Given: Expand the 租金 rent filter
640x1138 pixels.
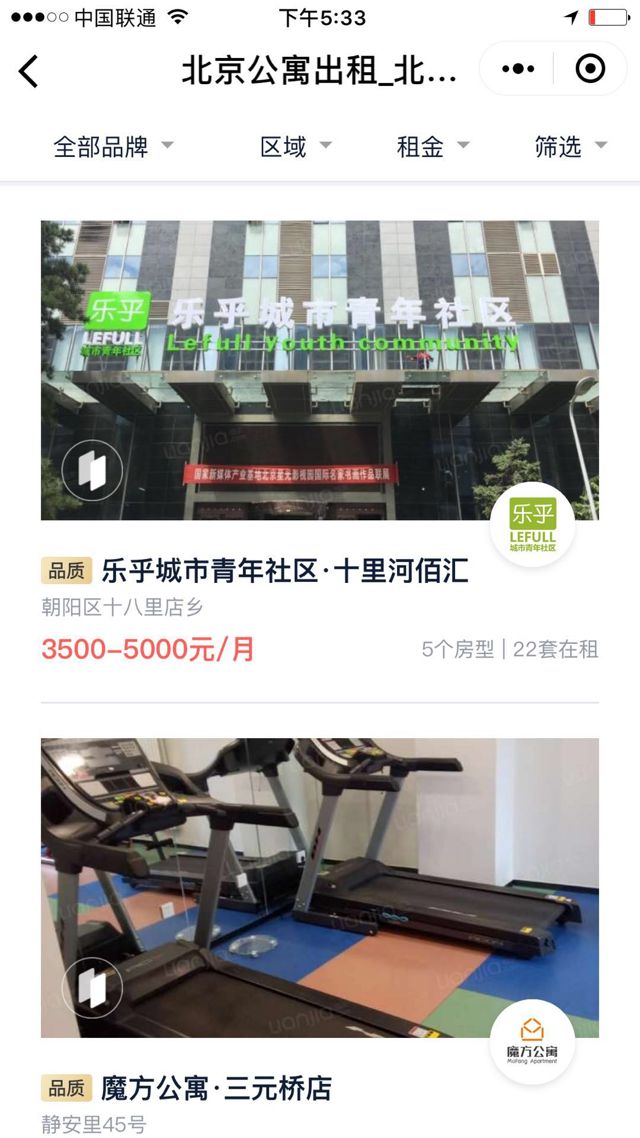Looking at the screenshot, I should pos(432,147).
